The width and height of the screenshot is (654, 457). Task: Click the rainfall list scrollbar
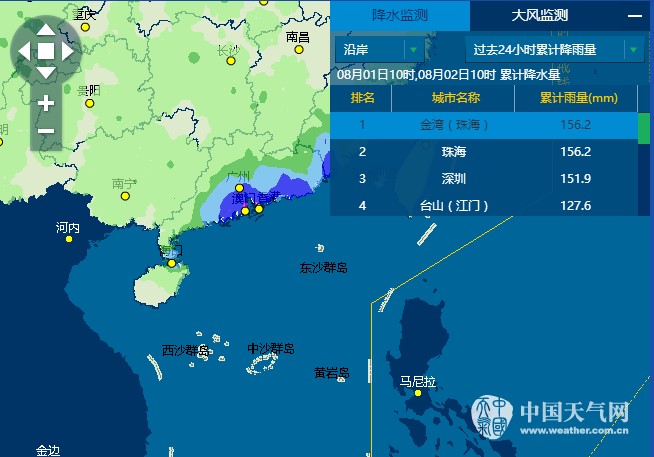[x=644, y=128]
